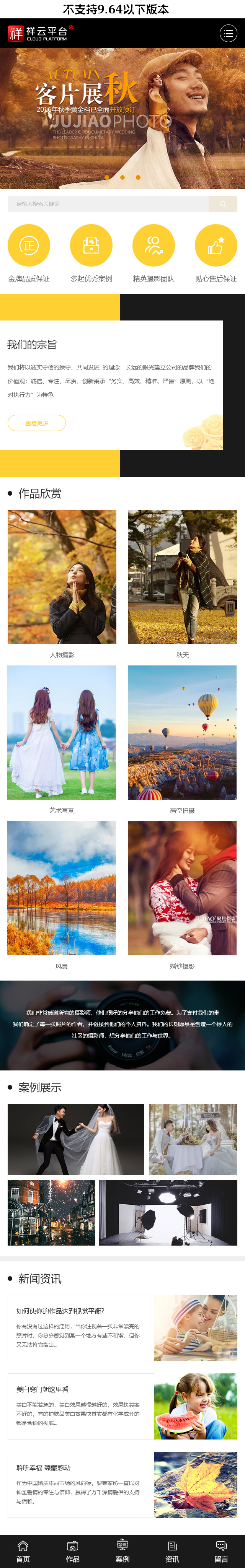The height and width of the screenshot is (1568, 245).
Task: Go to the 资讯 bottom tab
Action: (172, 1551)
